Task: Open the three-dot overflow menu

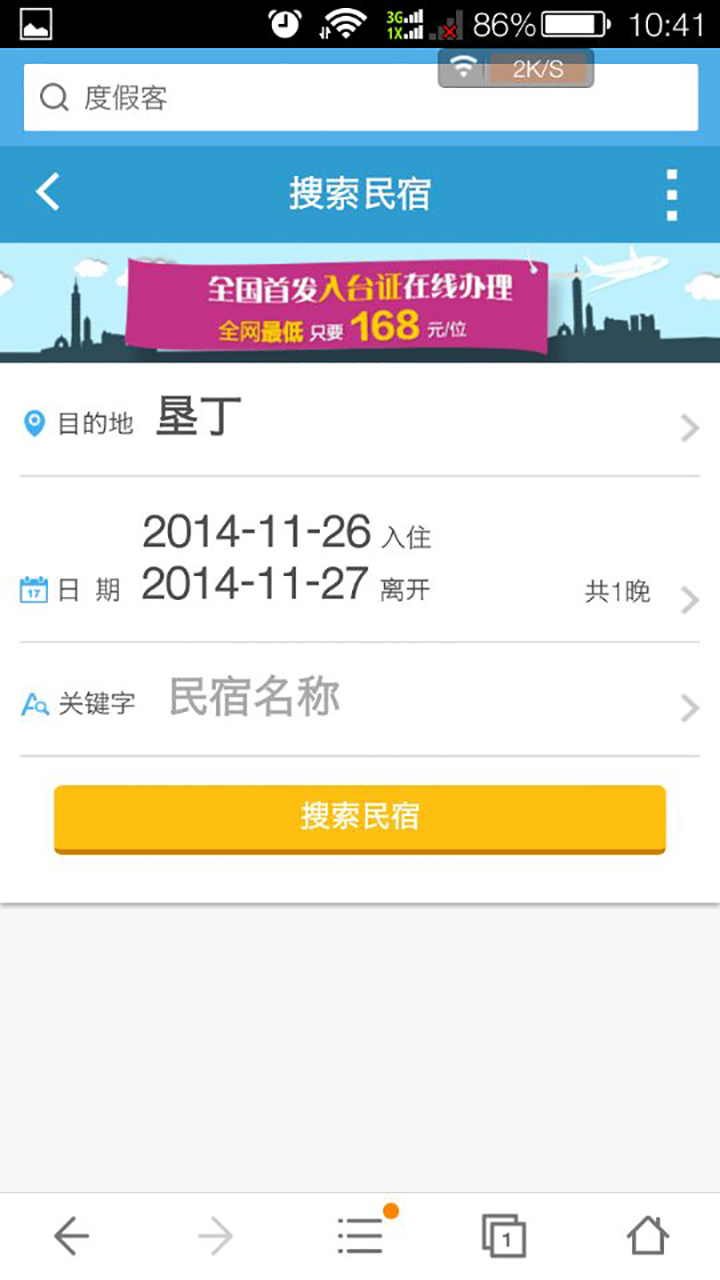Action: coord(672,194)
